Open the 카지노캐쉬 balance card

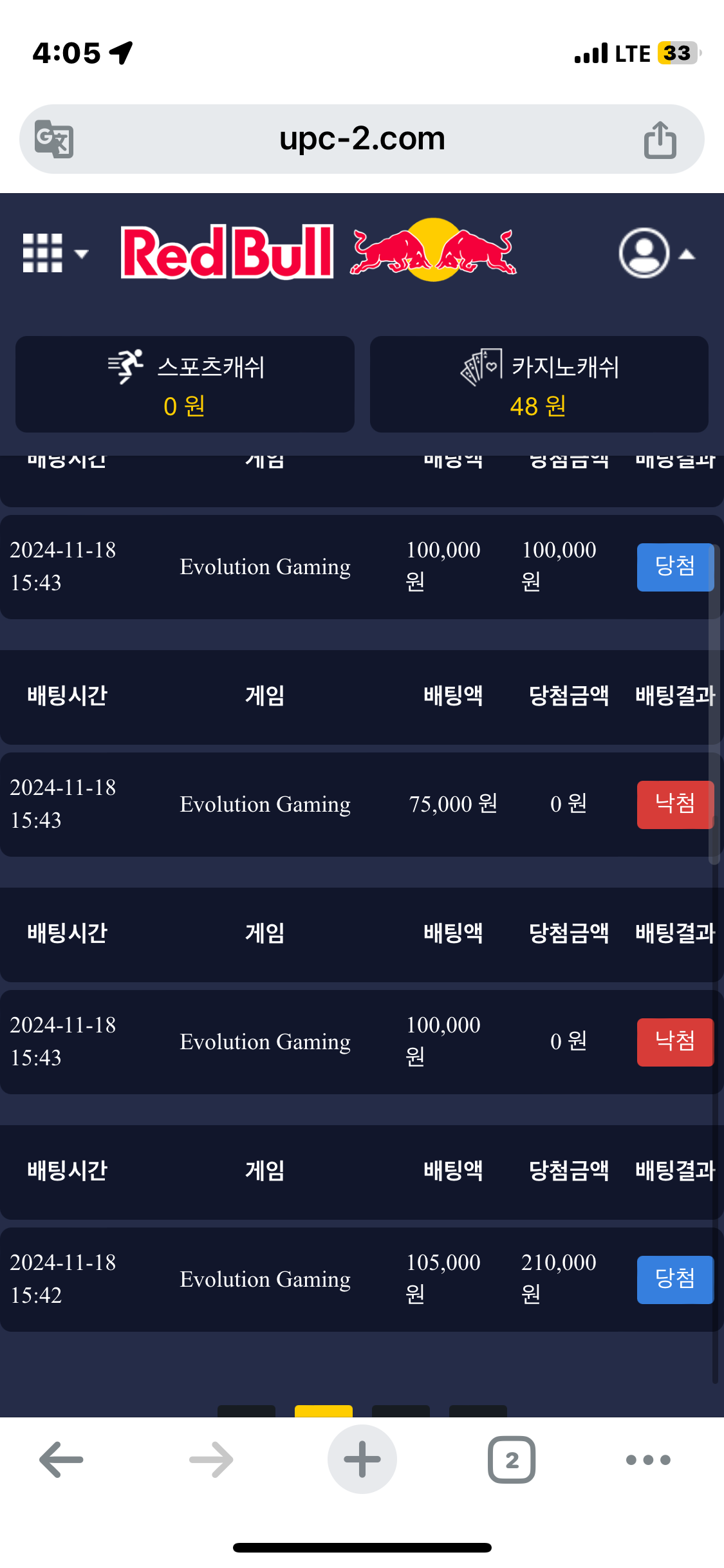click(539, 384)
